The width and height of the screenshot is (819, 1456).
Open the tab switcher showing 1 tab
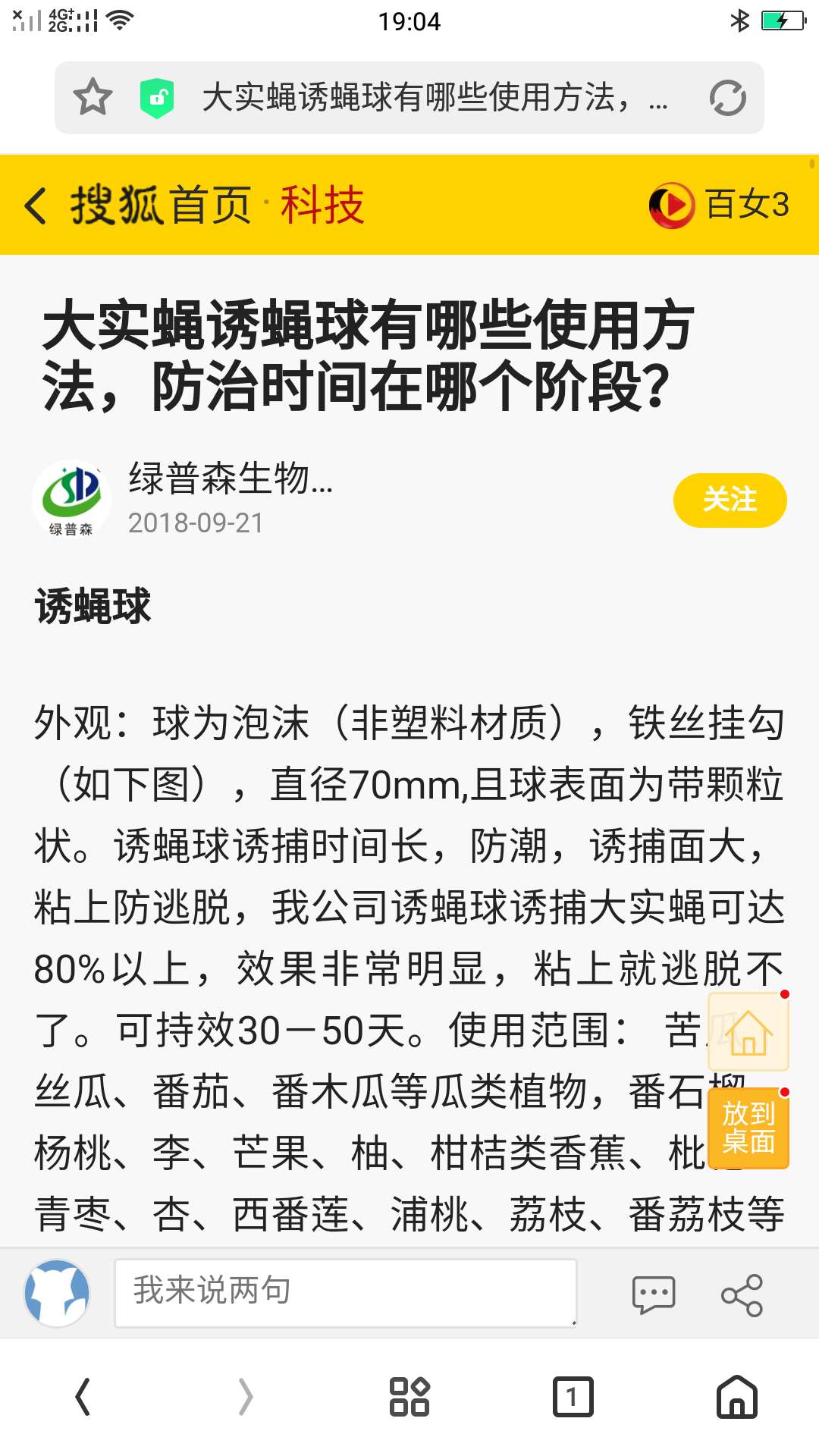pyautogui.click(x=573, y=1397)
